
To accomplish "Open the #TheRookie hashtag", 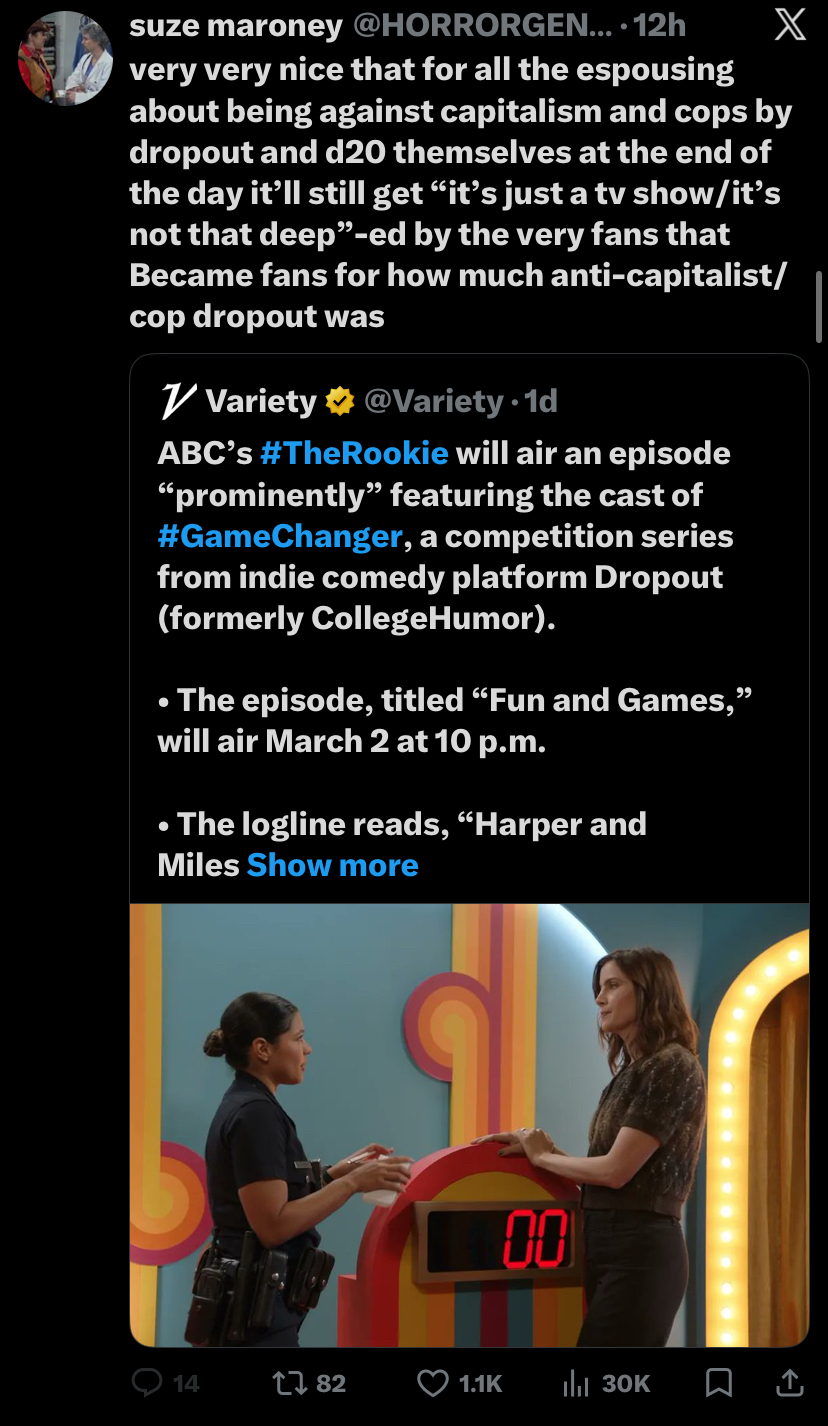I will click(353, 453).
